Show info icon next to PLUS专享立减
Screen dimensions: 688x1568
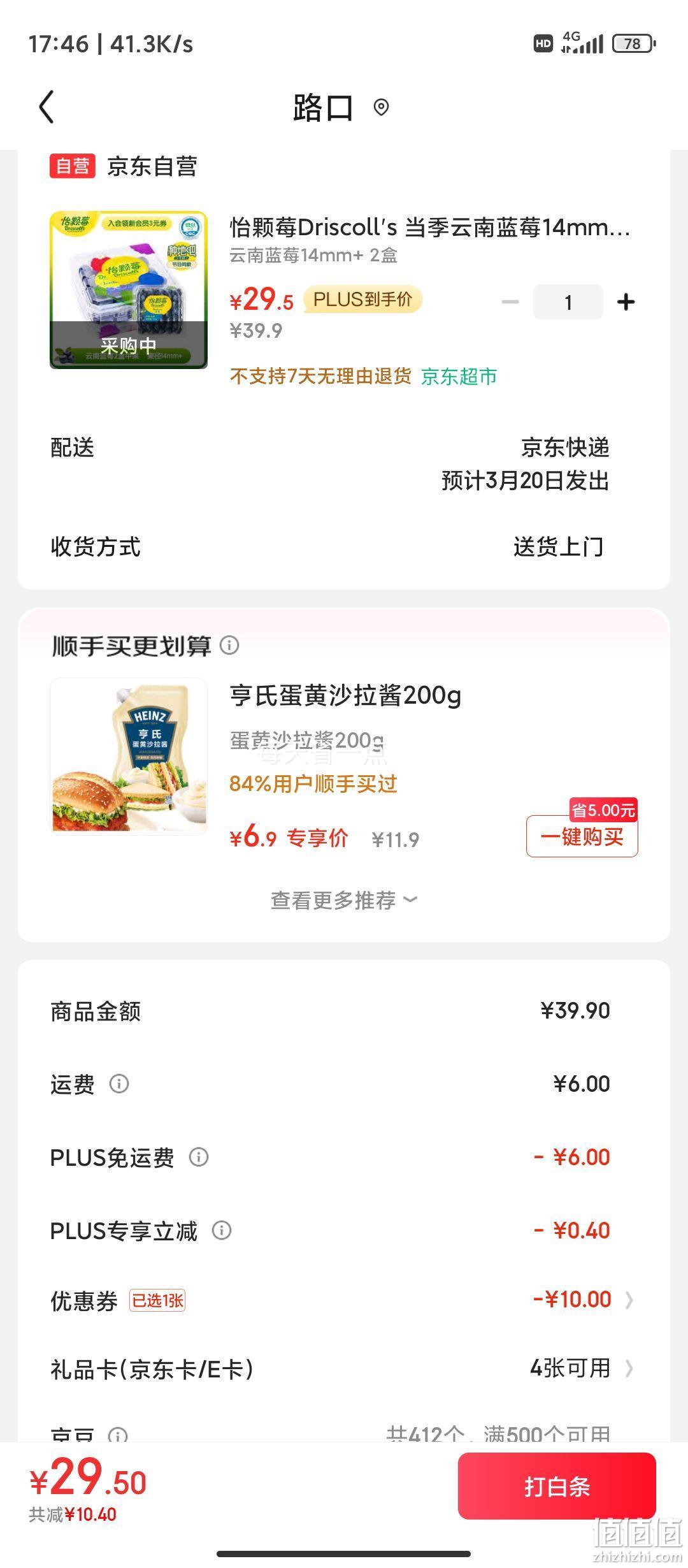coord(222,1230)
